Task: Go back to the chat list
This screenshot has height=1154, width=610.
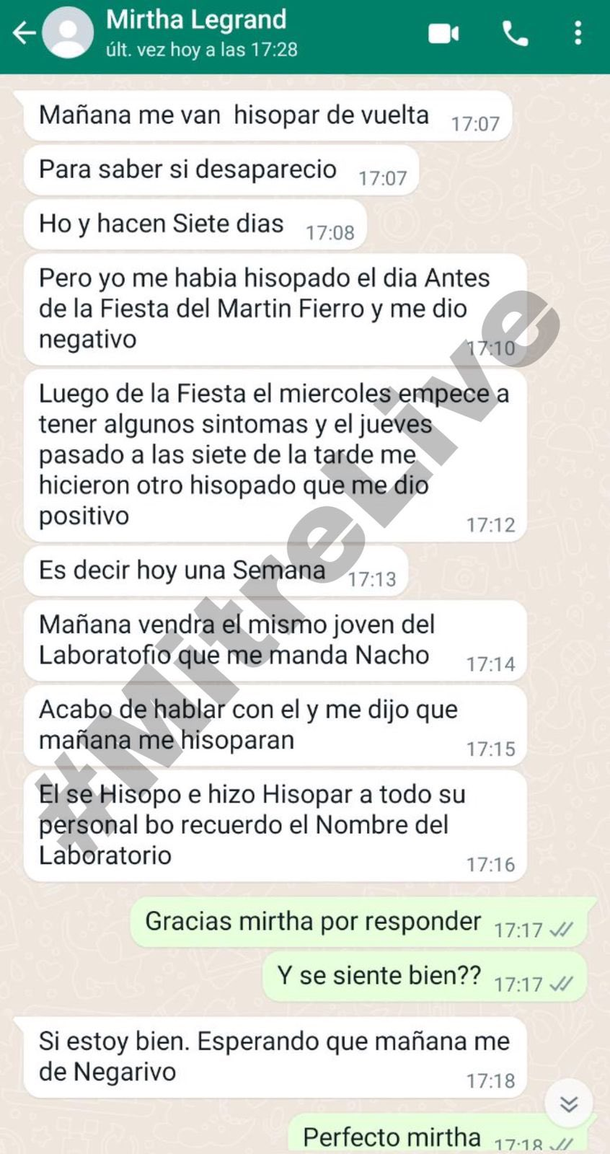Action: [x=24, y=33]
